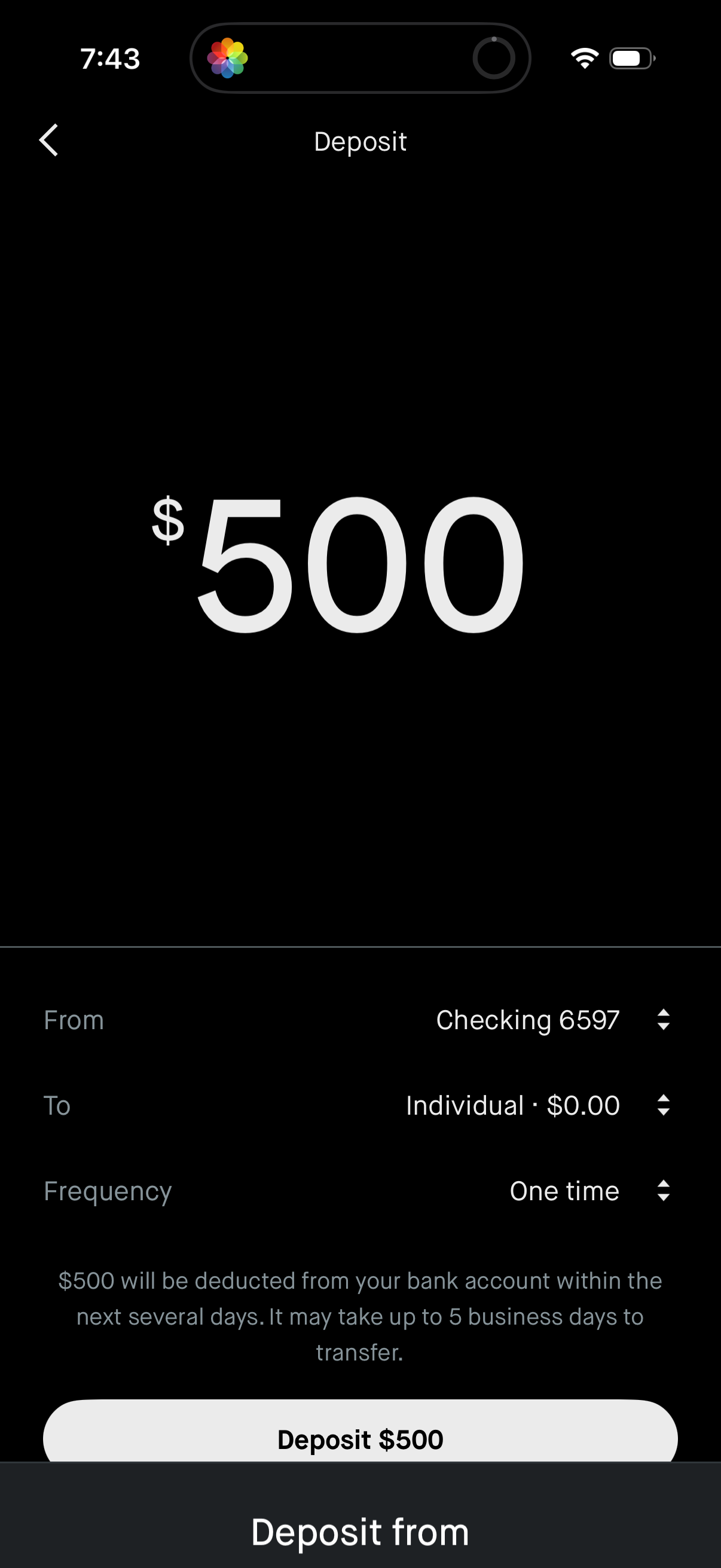Open the Photos app in the Dynamic Island

point(228,58)
